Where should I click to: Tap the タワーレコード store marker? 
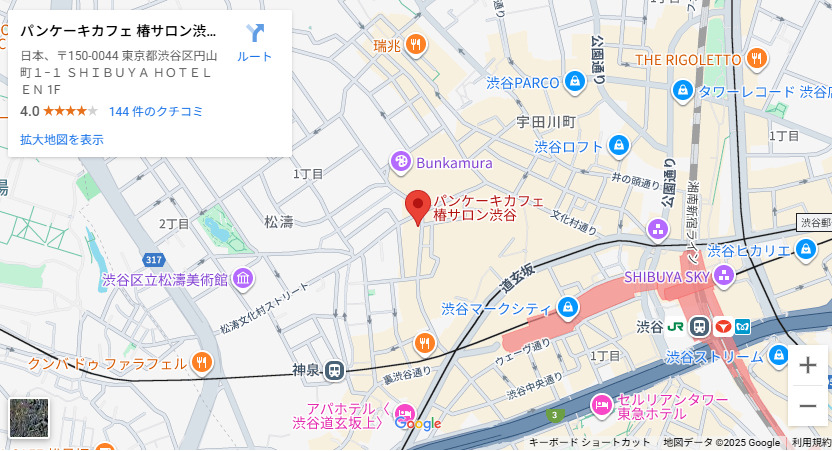[683, 91]
